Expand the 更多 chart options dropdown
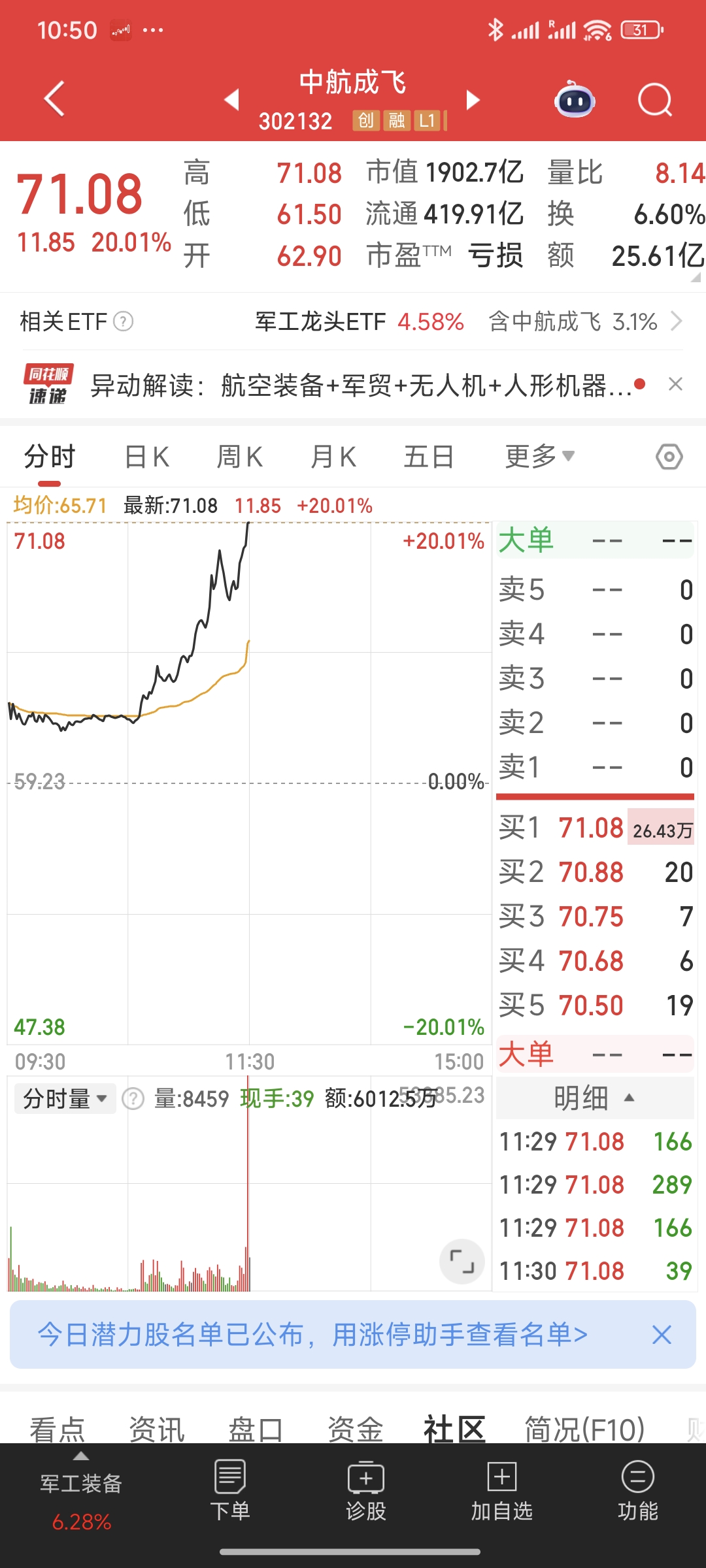Image resolution: width=706 pixels, height=1568 pixels. click(540, 456)
